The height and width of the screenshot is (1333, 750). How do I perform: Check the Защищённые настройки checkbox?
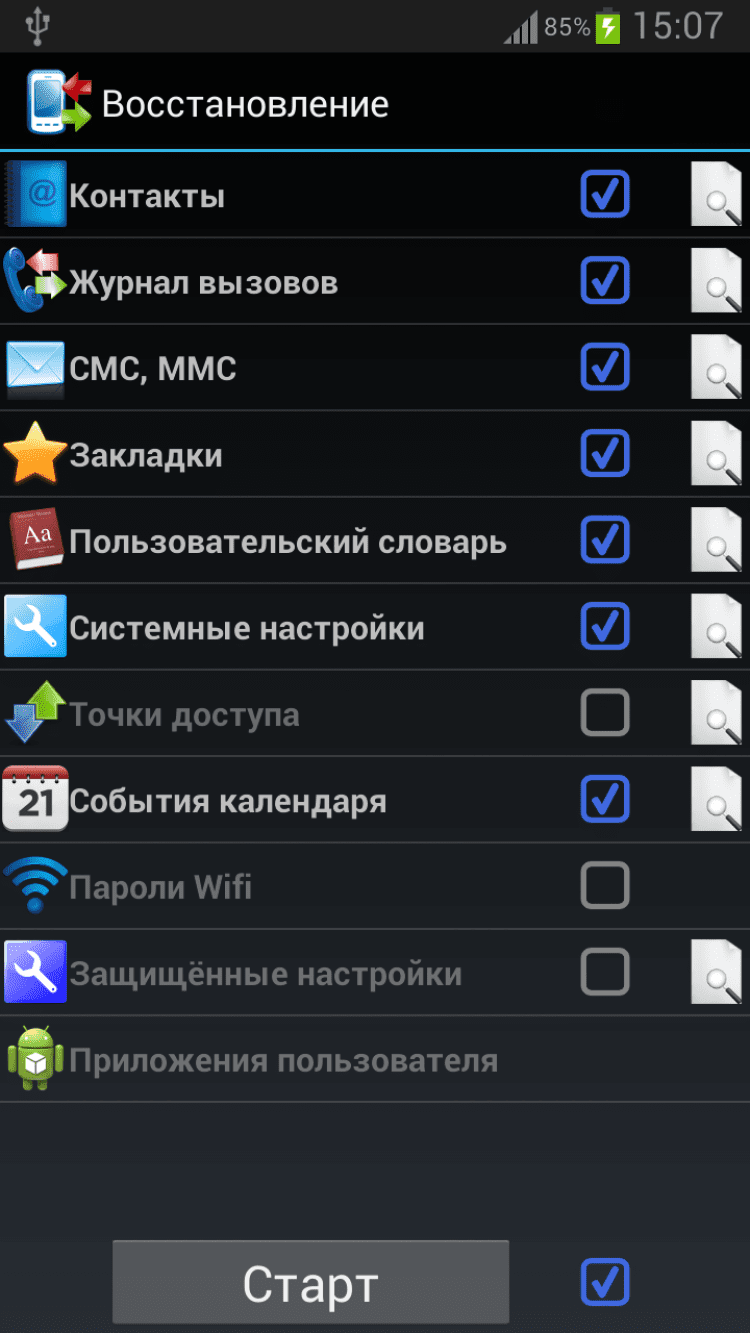pyautogui.click(x=605, y=972)
